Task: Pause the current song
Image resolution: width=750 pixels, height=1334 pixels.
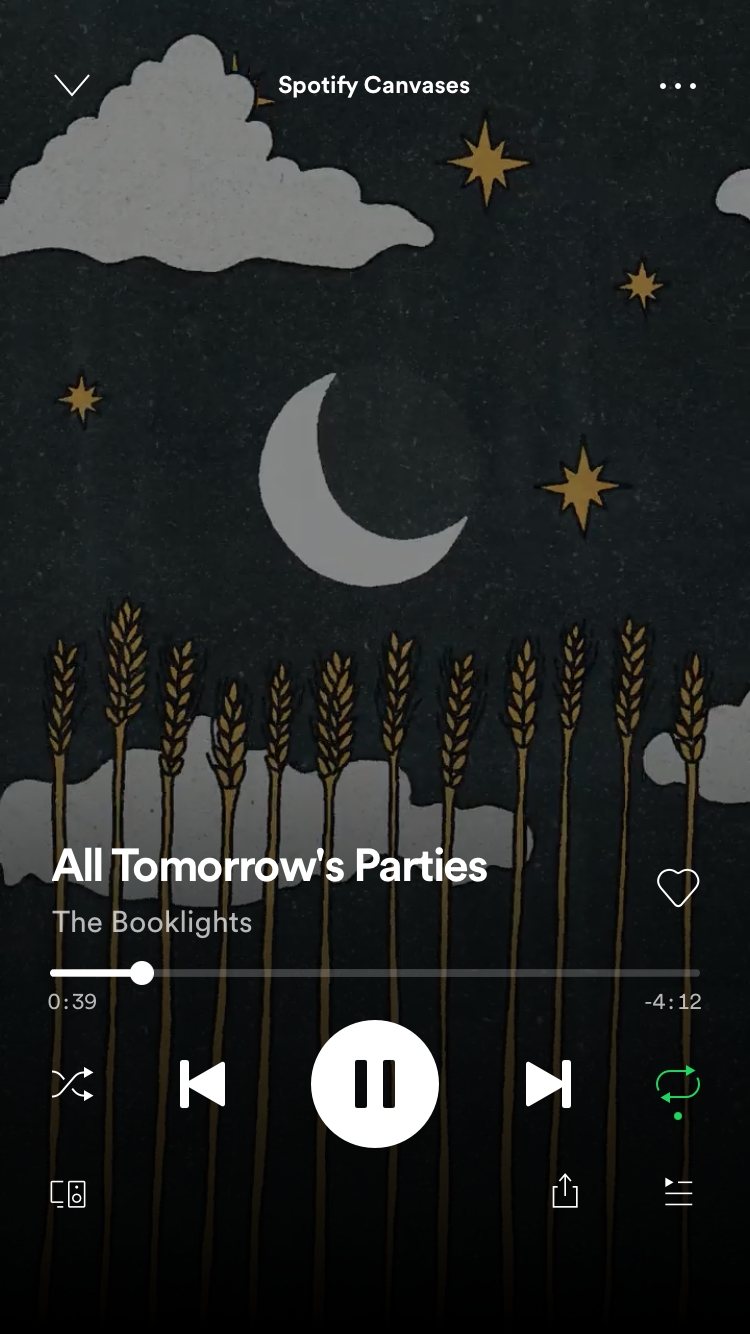Action: pos(375,1084)
